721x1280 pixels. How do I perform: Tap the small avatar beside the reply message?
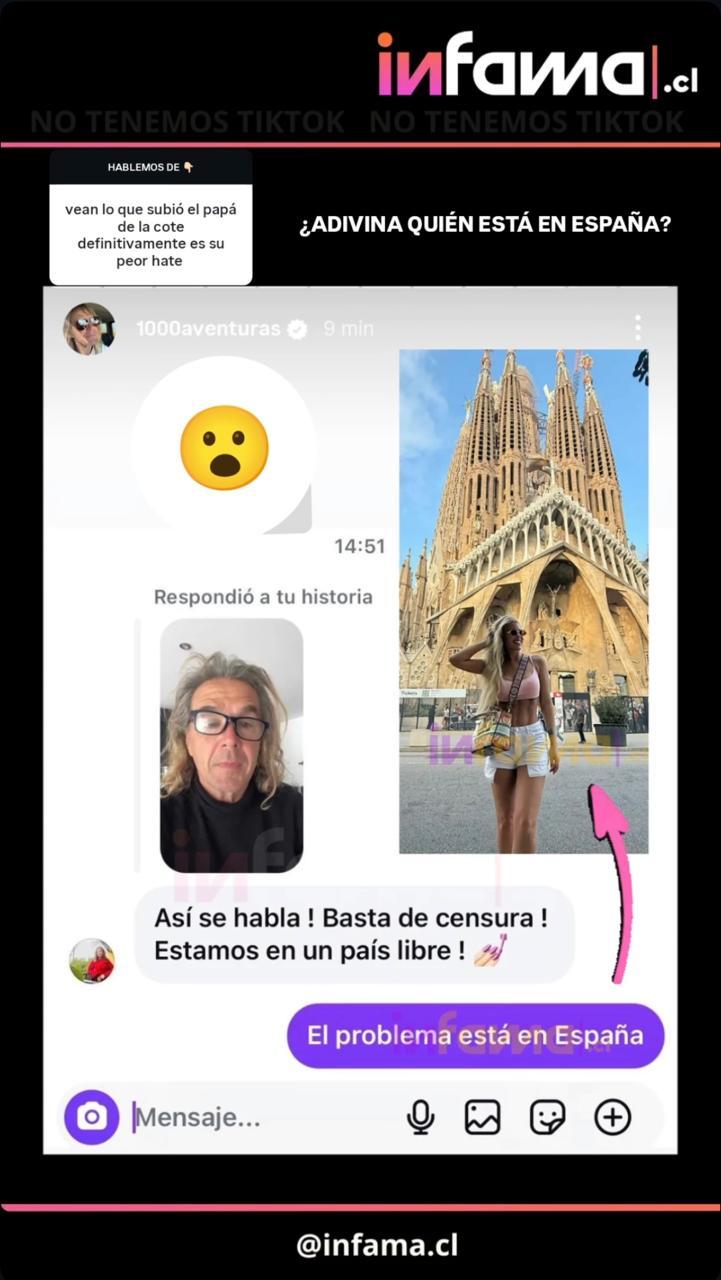pyautogui.click(x=93, y=960)
